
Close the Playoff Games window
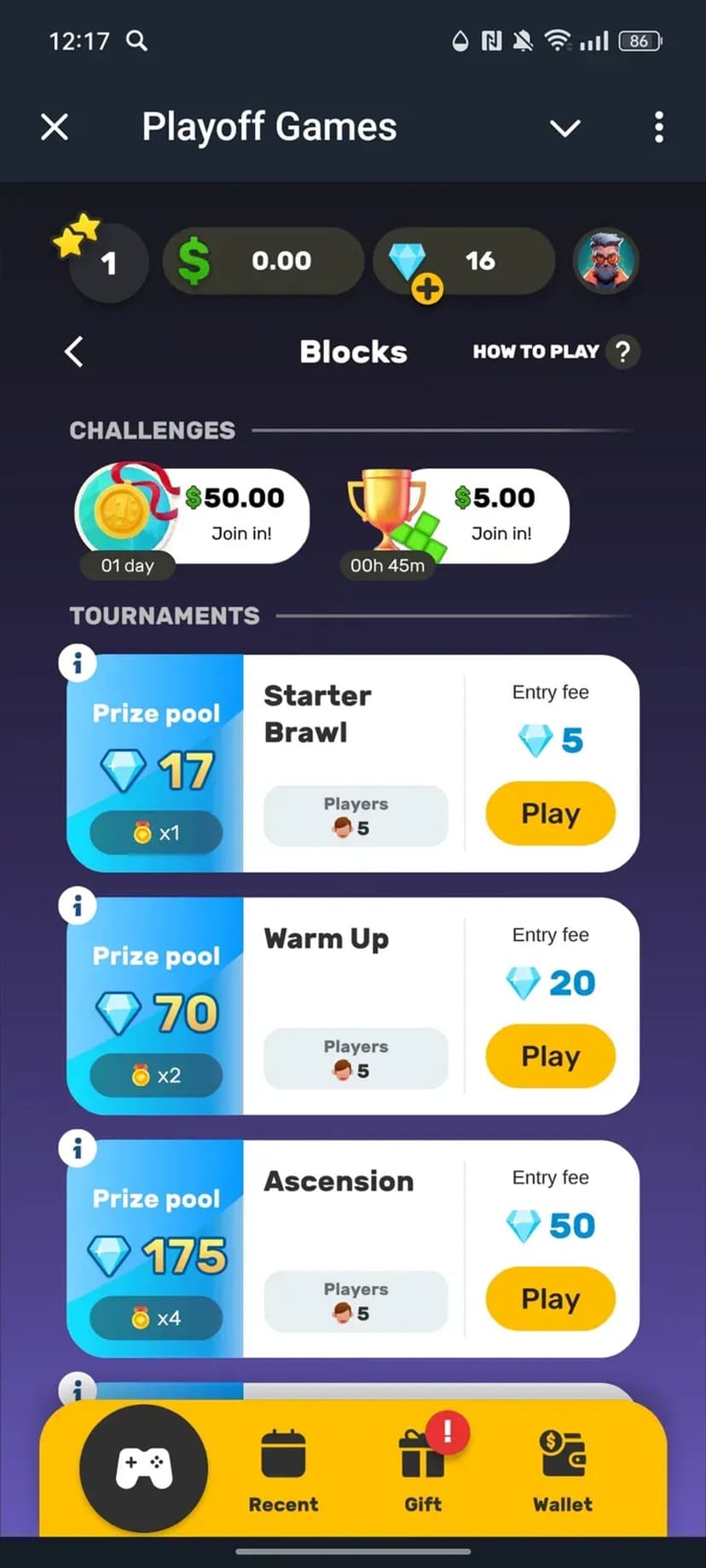click(x=55, y=128)
